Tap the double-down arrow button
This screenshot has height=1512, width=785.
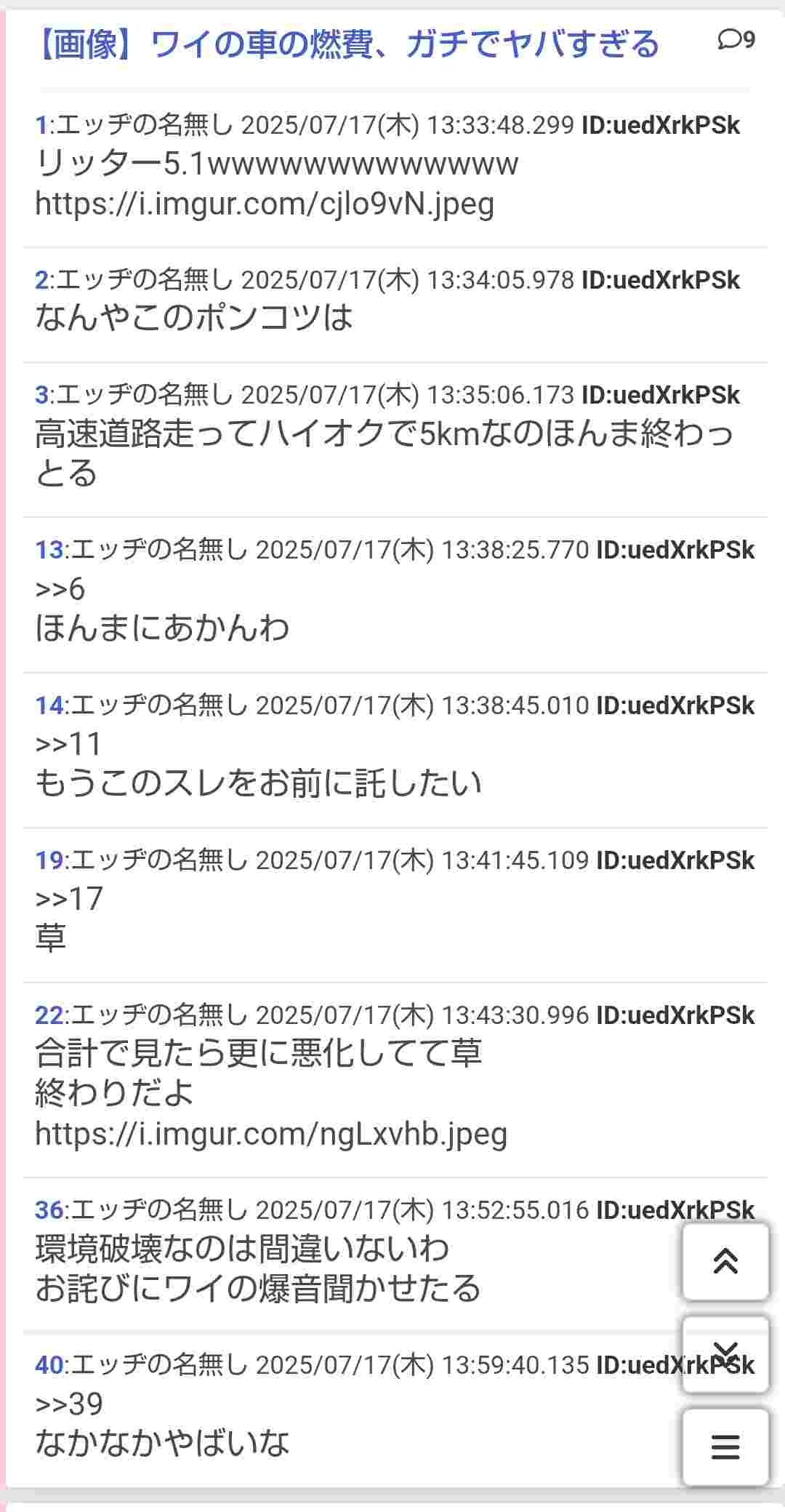click(725, 1354)
